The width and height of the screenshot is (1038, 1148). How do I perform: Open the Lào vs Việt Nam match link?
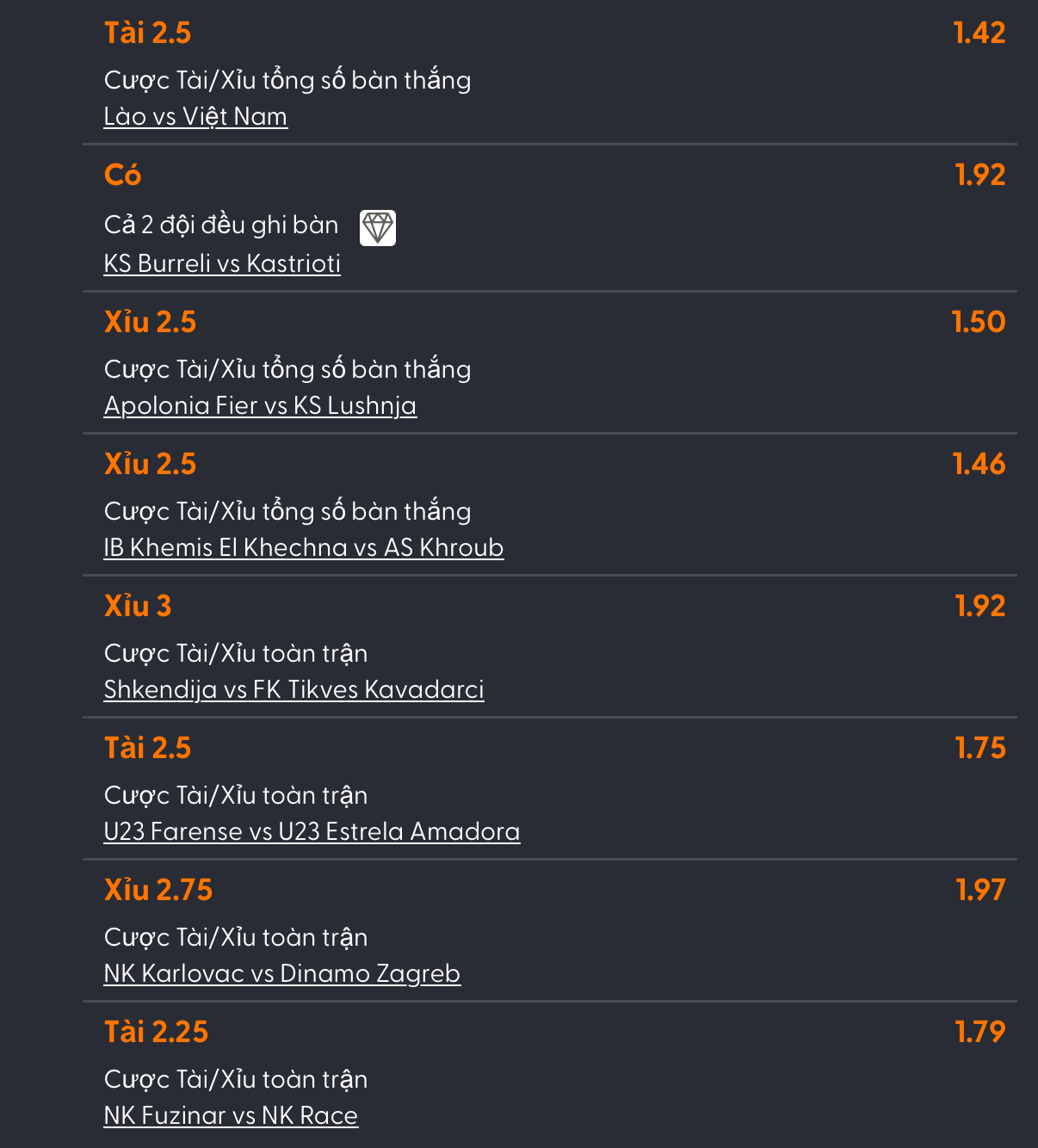[x=195, y=116]
